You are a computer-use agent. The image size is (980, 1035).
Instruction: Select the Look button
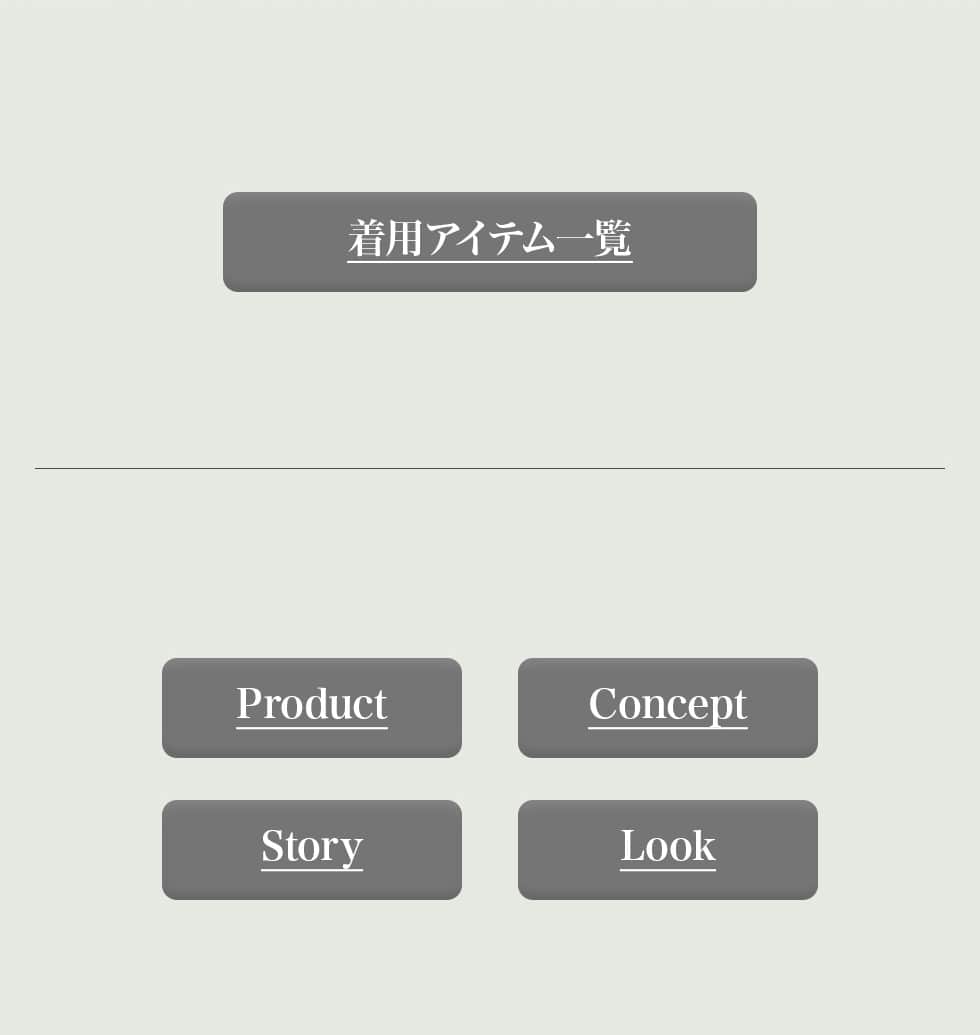coord(667,849)
